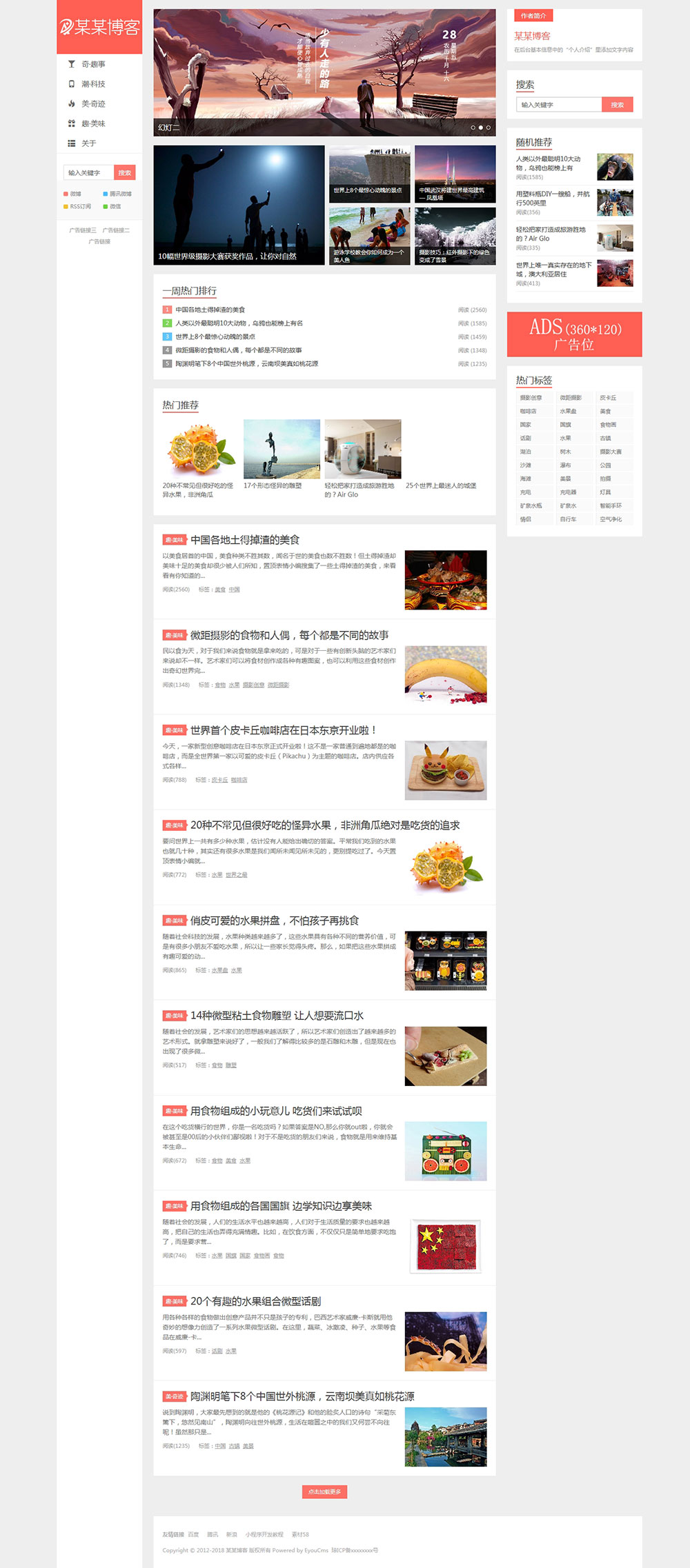The width and height of the screenshot is (690, 1568).
Task: Open the 10幅世界级摄影大赛获奖作品 tile
Action: [239, 205]
